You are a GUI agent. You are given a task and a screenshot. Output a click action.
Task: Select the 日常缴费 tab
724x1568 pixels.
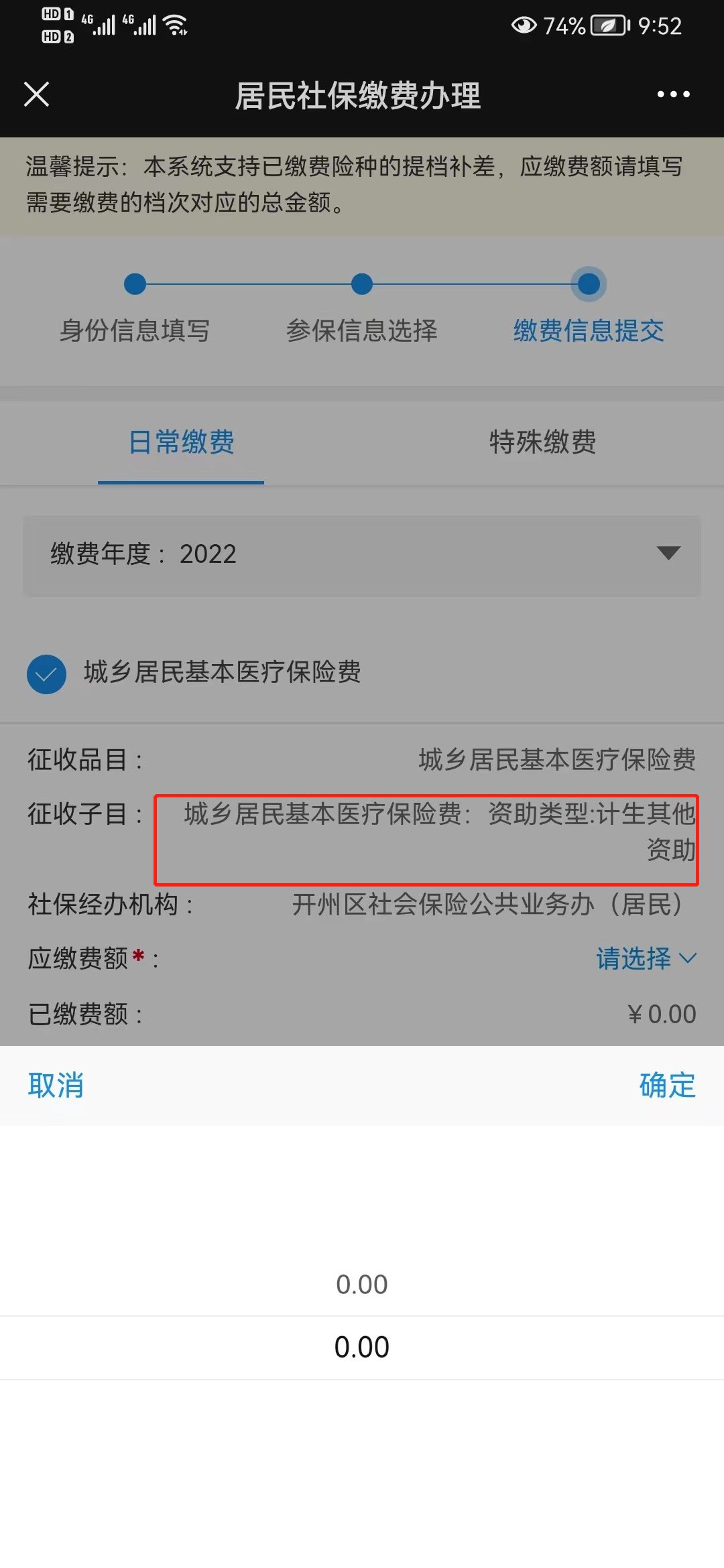(x=181, y=442)
